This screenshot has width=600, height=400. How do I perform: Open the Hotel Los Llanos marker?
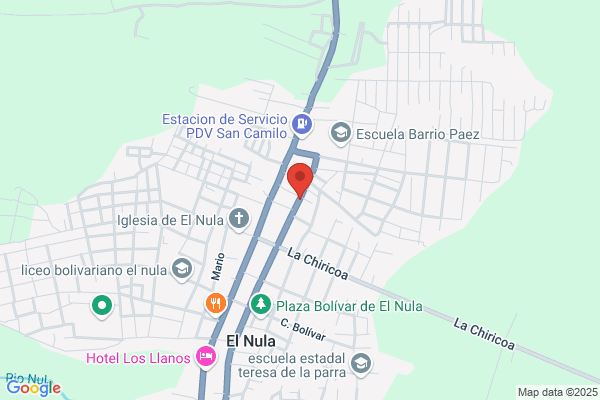tap(206, 357)
